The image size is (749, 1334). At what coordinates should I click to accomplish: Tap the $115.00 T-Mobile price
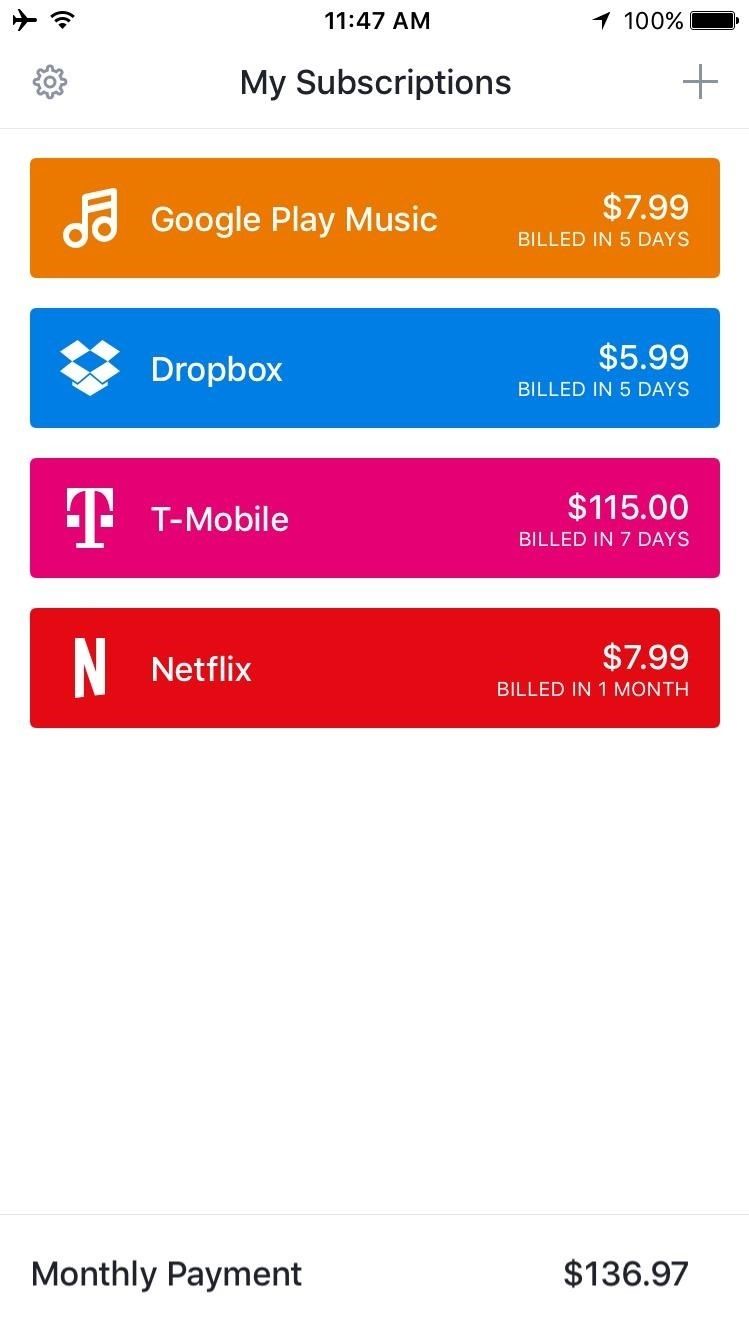(628, 507)
